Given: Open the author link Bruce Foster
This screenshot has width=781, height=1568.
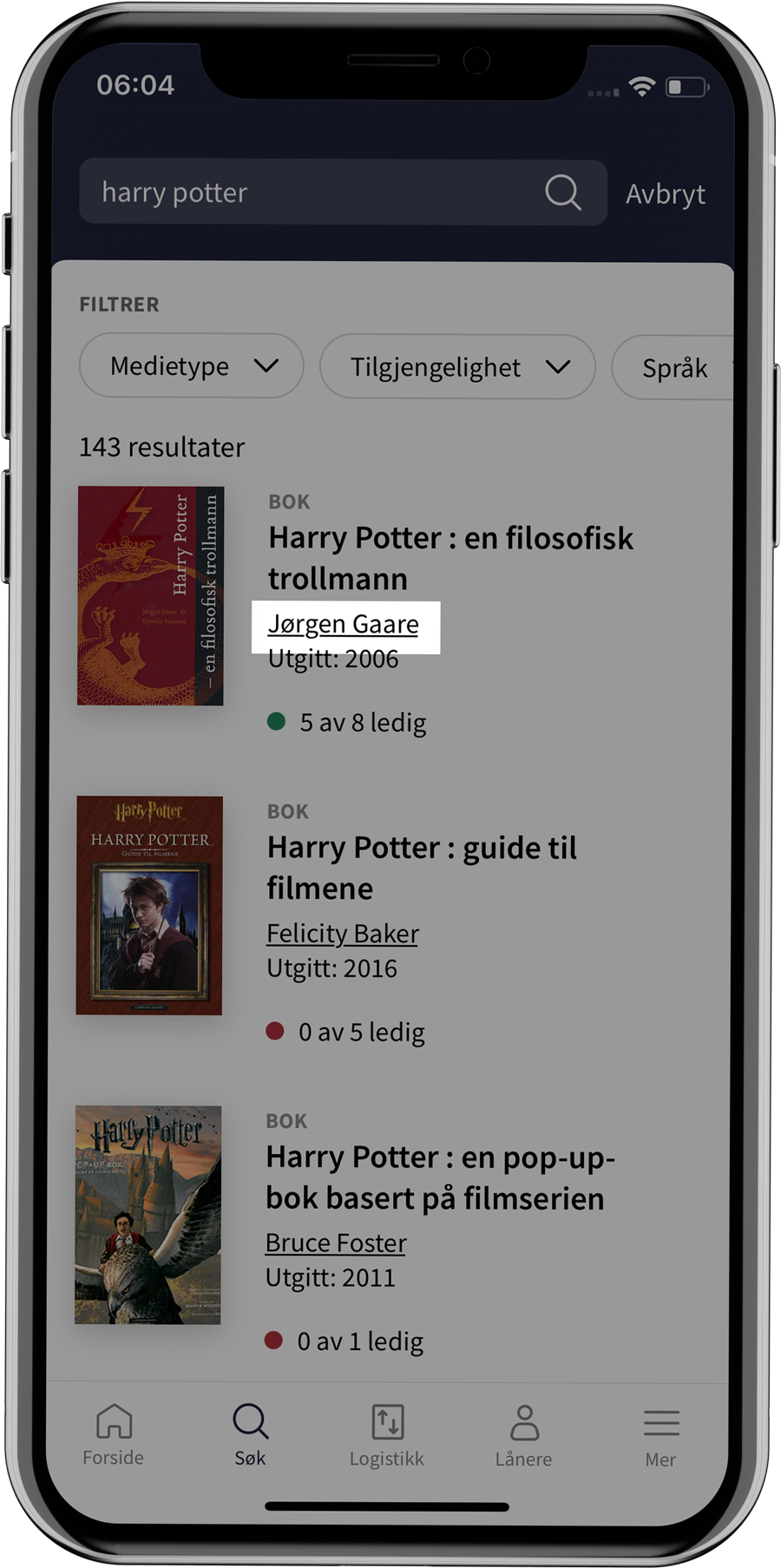Looking at the screenshot, I should pos(336,1243).
